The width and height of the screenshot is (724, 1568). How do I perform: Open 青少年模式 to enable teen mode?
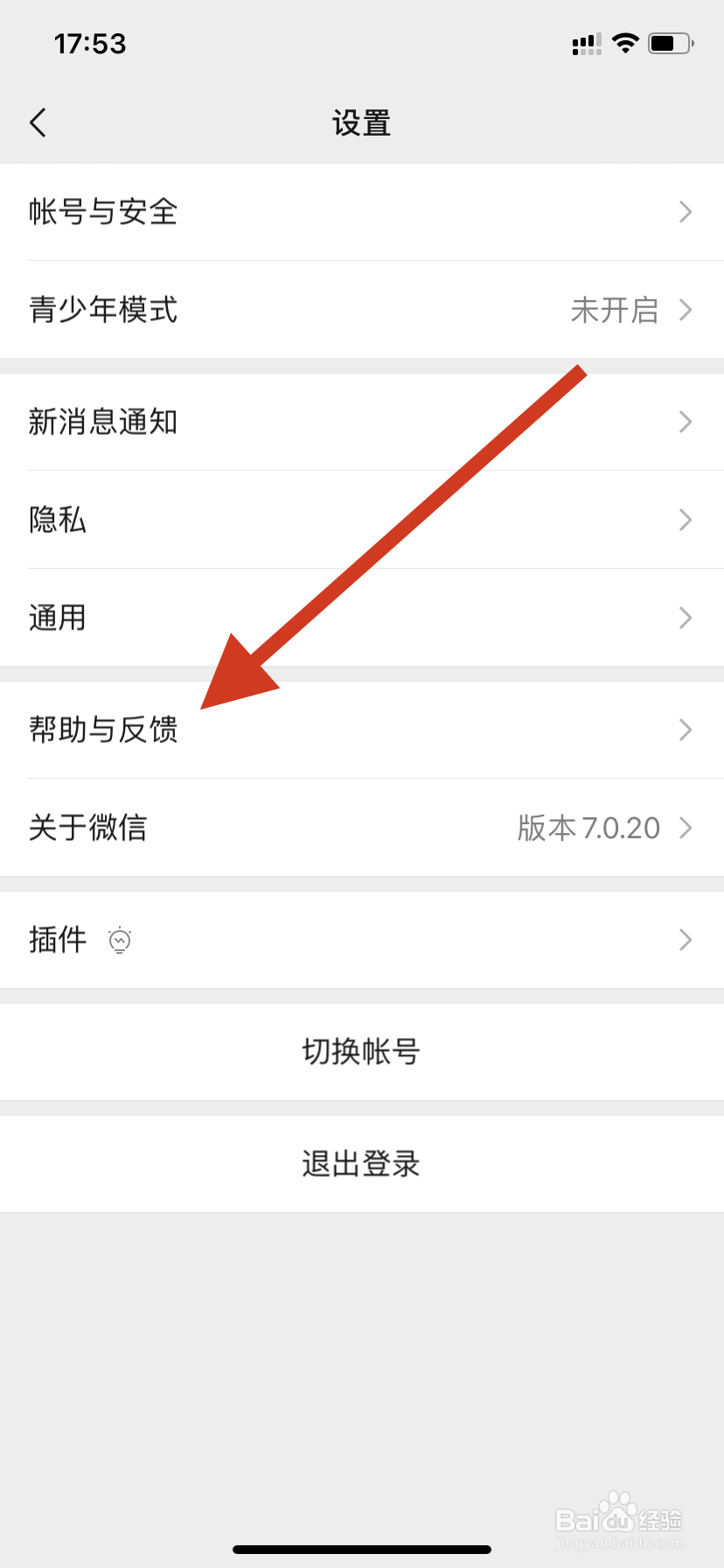coord(362,311)
